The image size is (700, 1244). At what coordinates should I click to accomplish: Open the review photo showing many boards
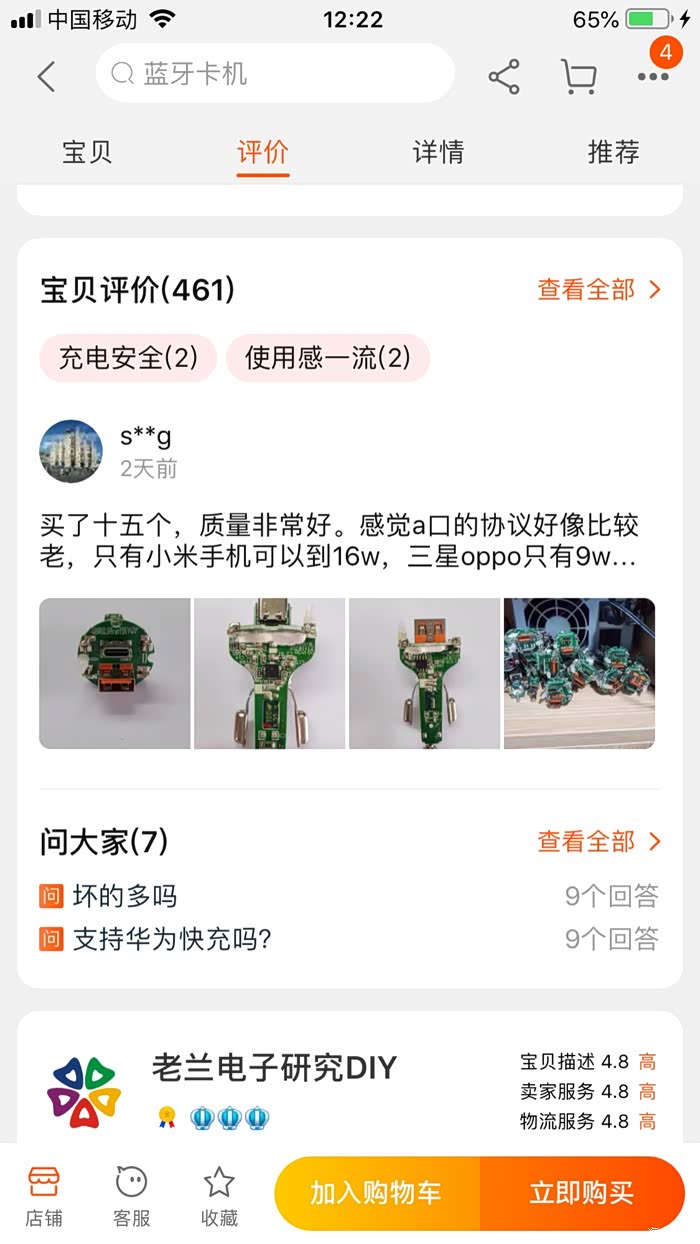579,673
